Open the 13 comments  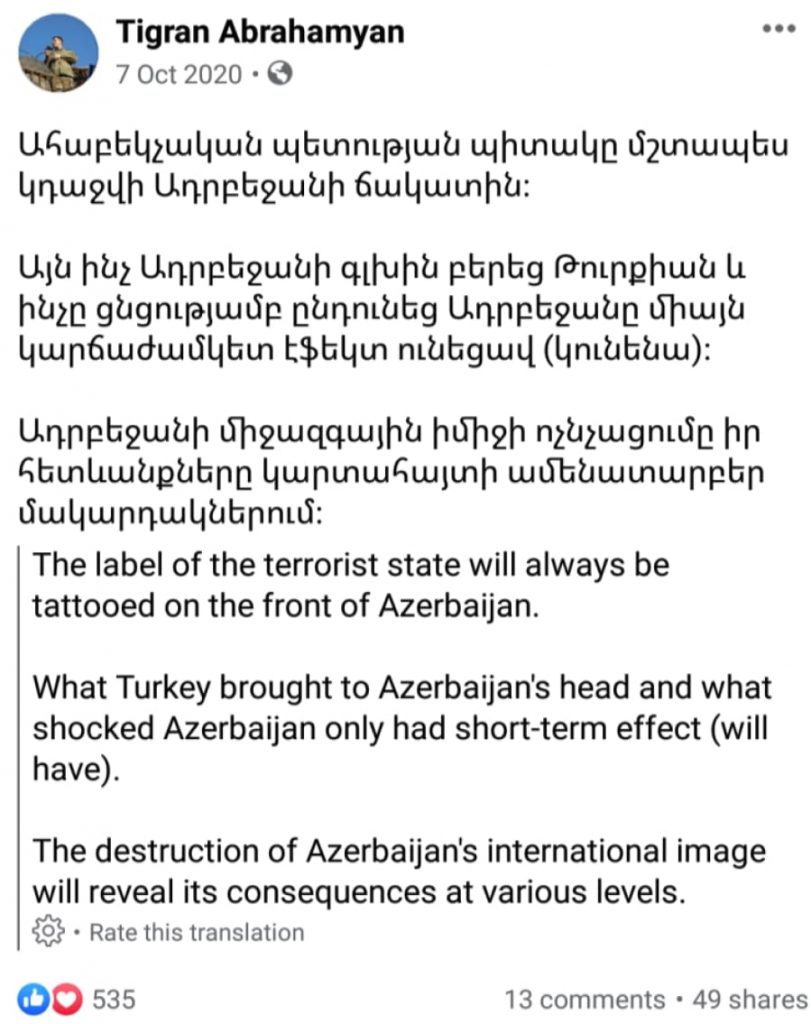pyautogui.click(x=584, y=999)
